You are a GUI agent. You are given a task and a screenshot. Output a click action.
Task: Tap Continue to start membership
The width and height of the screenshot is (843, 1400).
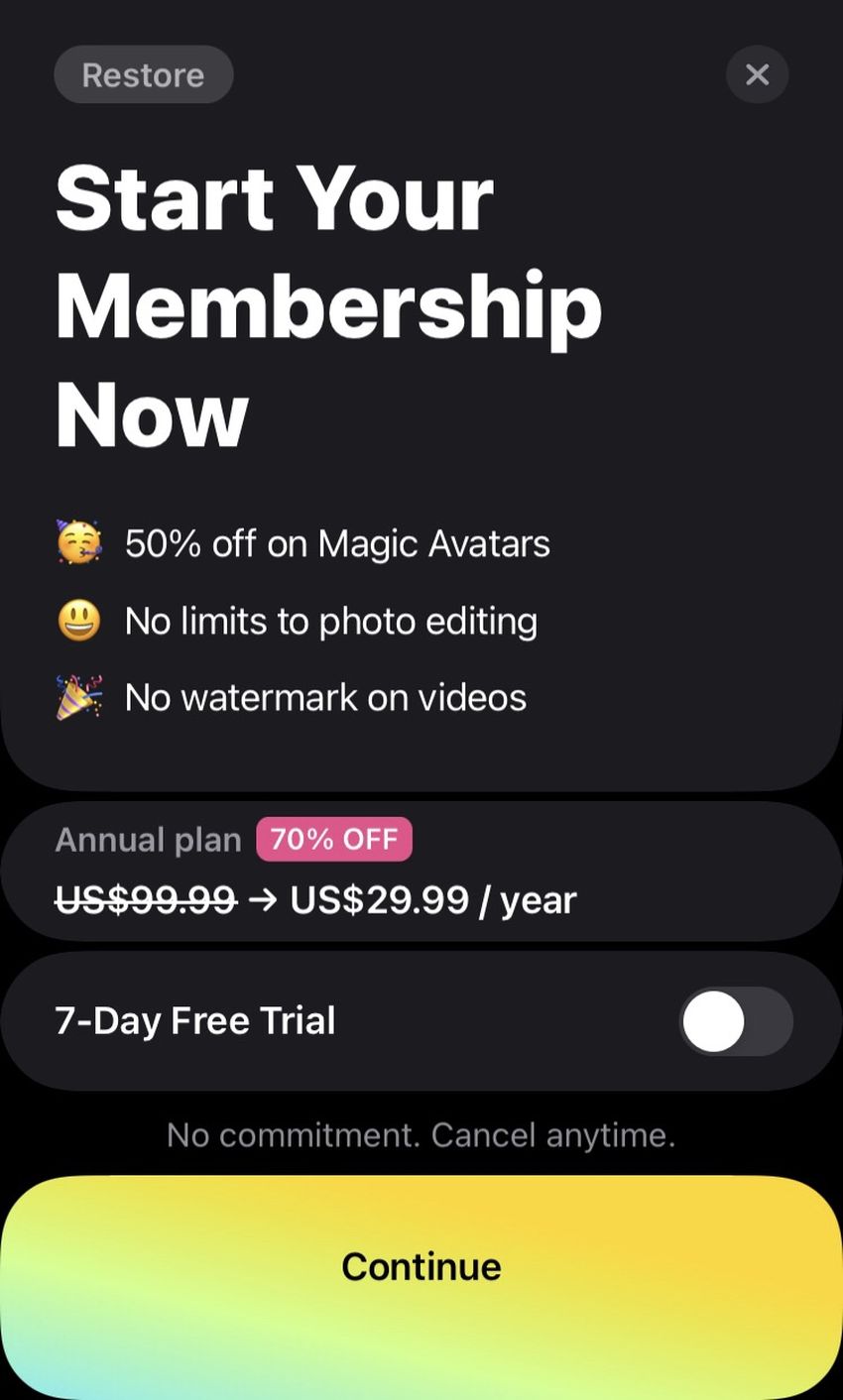(421, 1267)
